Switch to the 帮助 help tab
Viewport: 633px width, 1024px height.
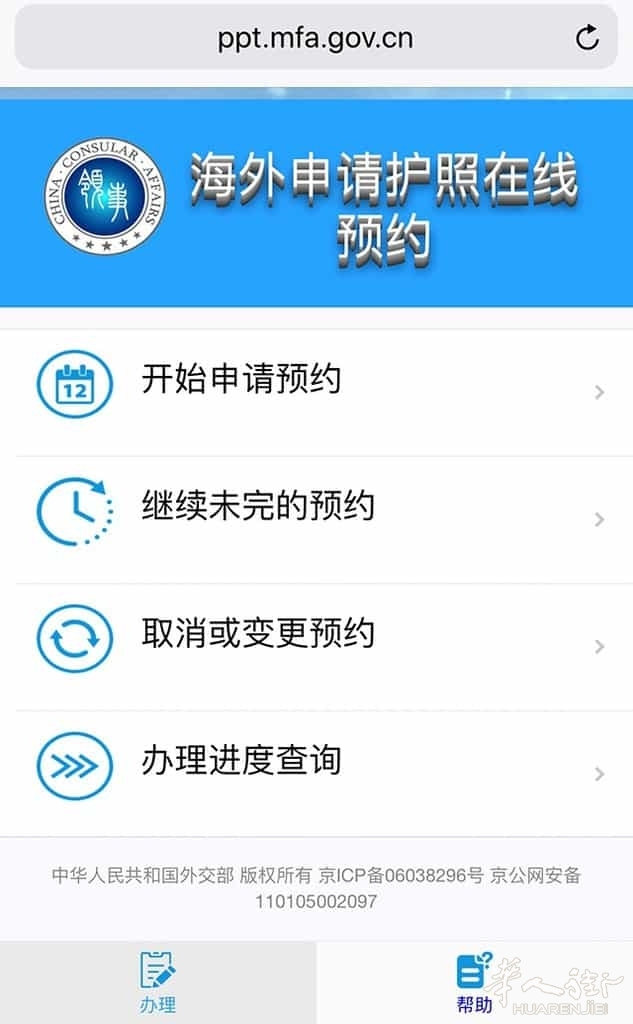[x=474, y=982]
